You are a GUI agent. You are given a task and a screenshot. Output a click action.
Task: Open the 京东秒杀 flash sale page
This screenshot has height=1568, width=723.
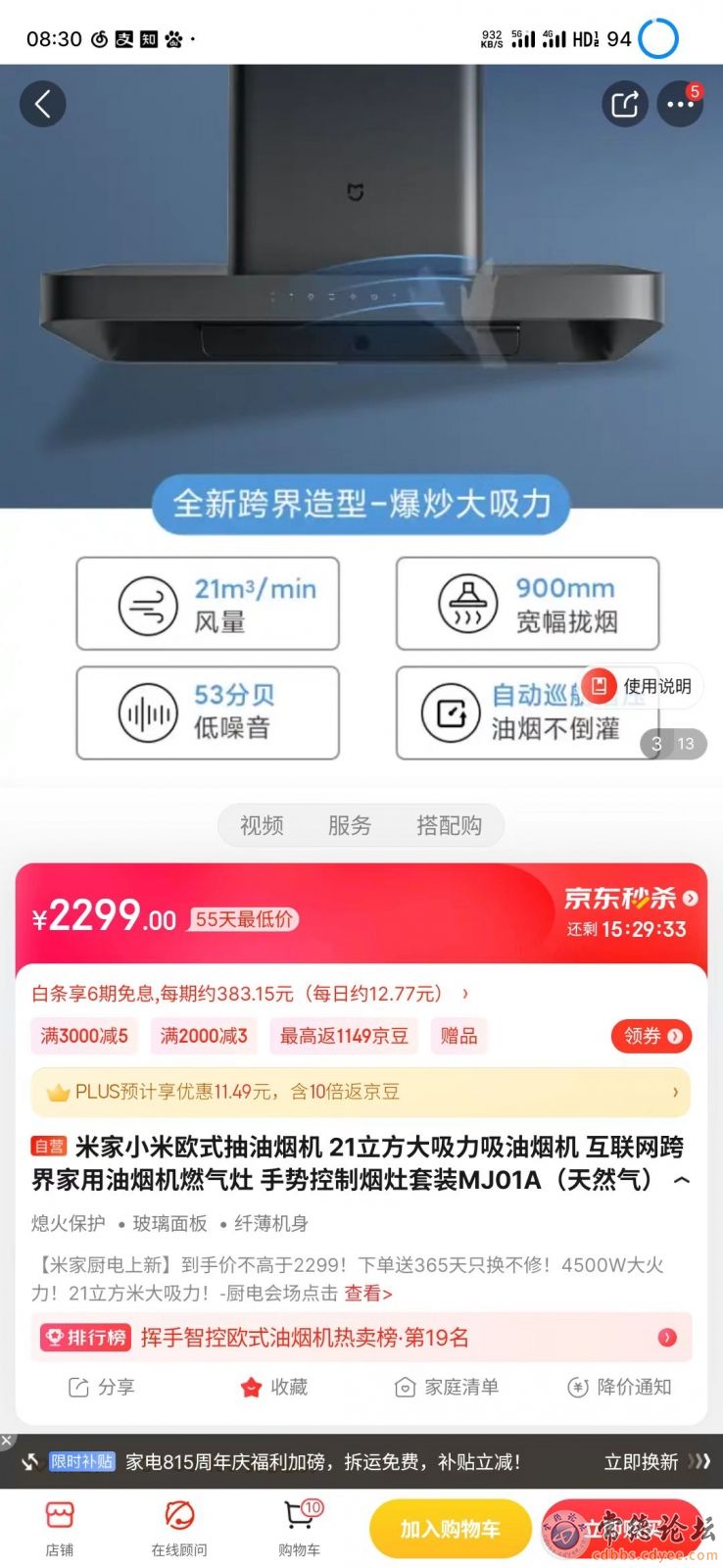630,899
